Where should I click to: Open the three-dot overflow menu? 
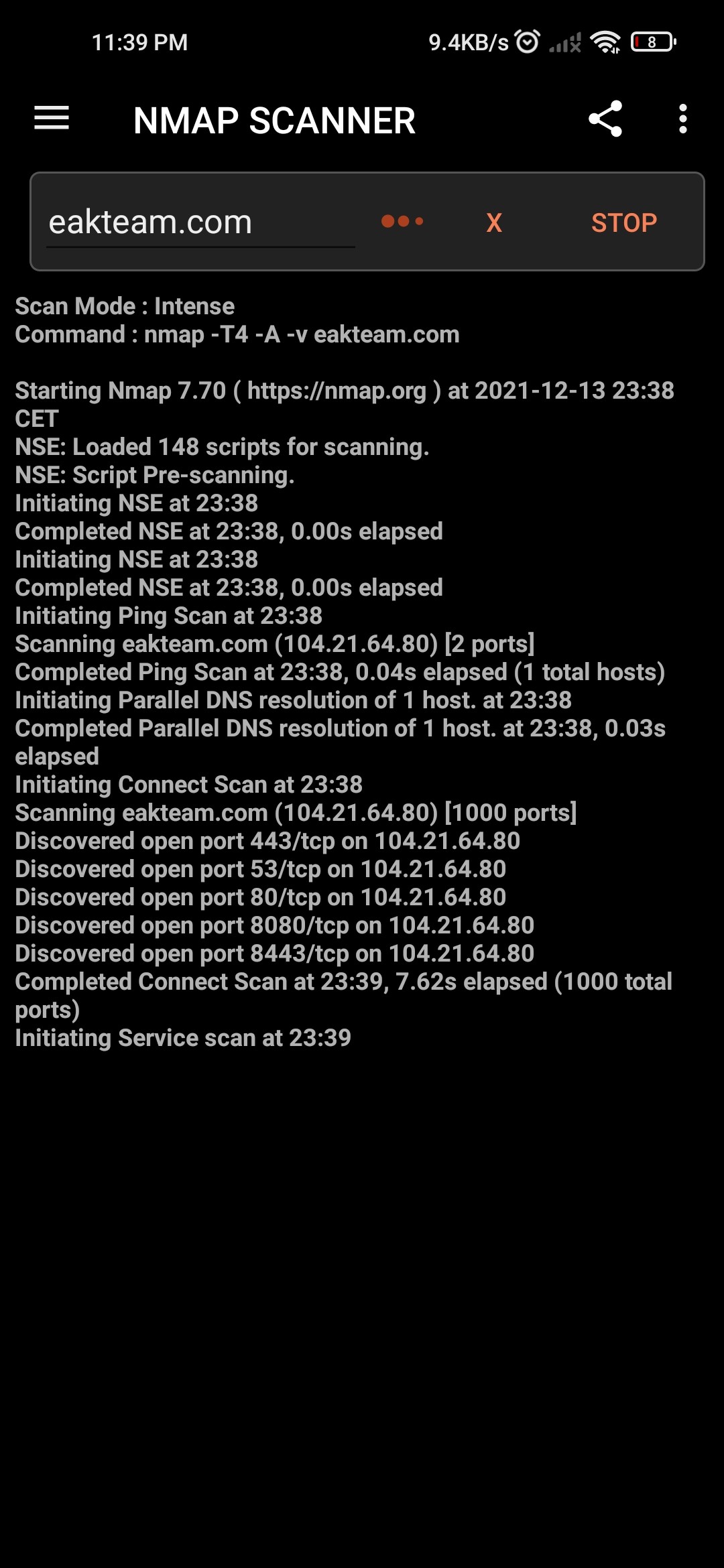[x=682, y=119]
